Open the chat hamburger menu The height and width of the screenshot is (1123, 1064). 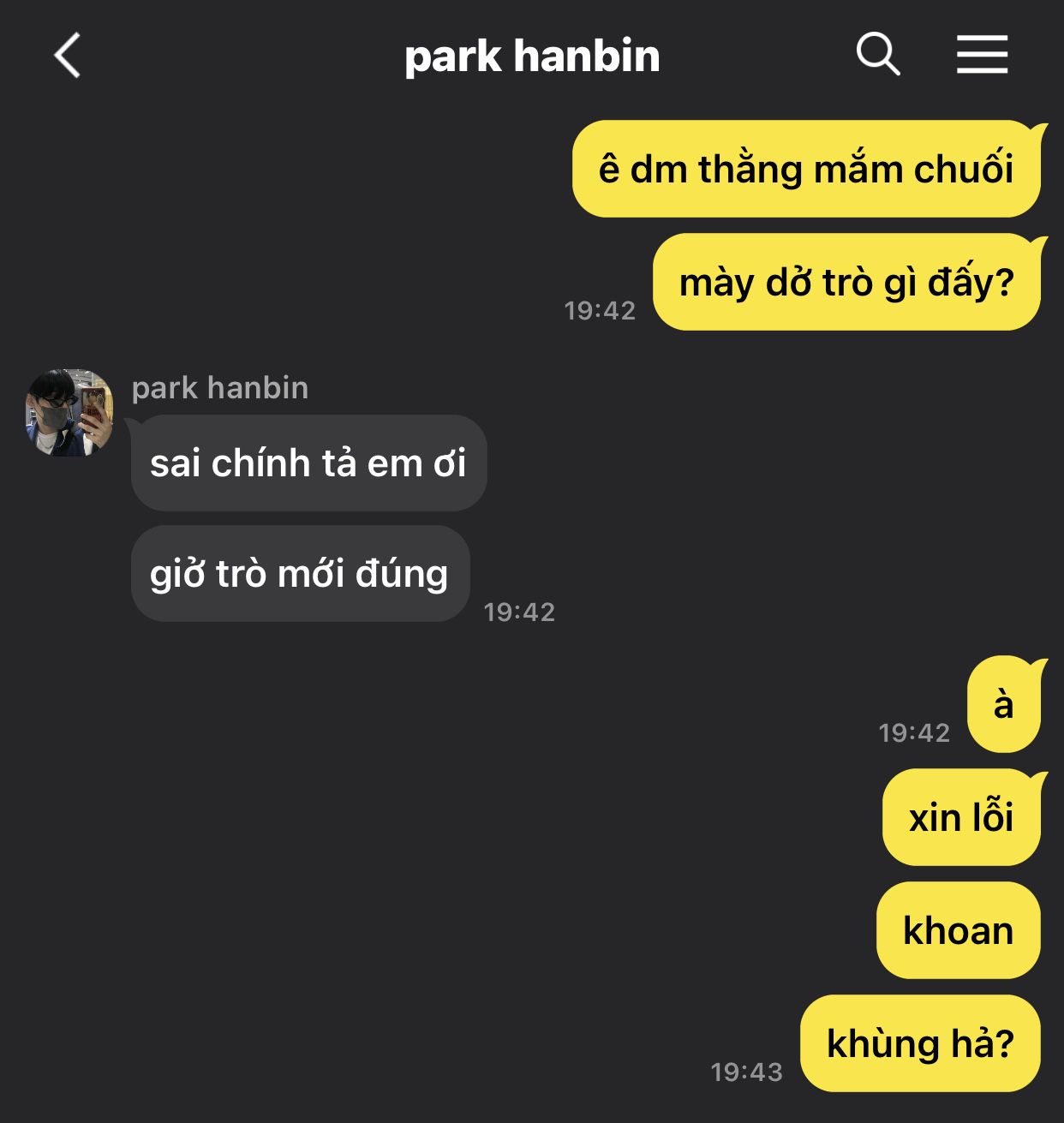pos(982,55)
